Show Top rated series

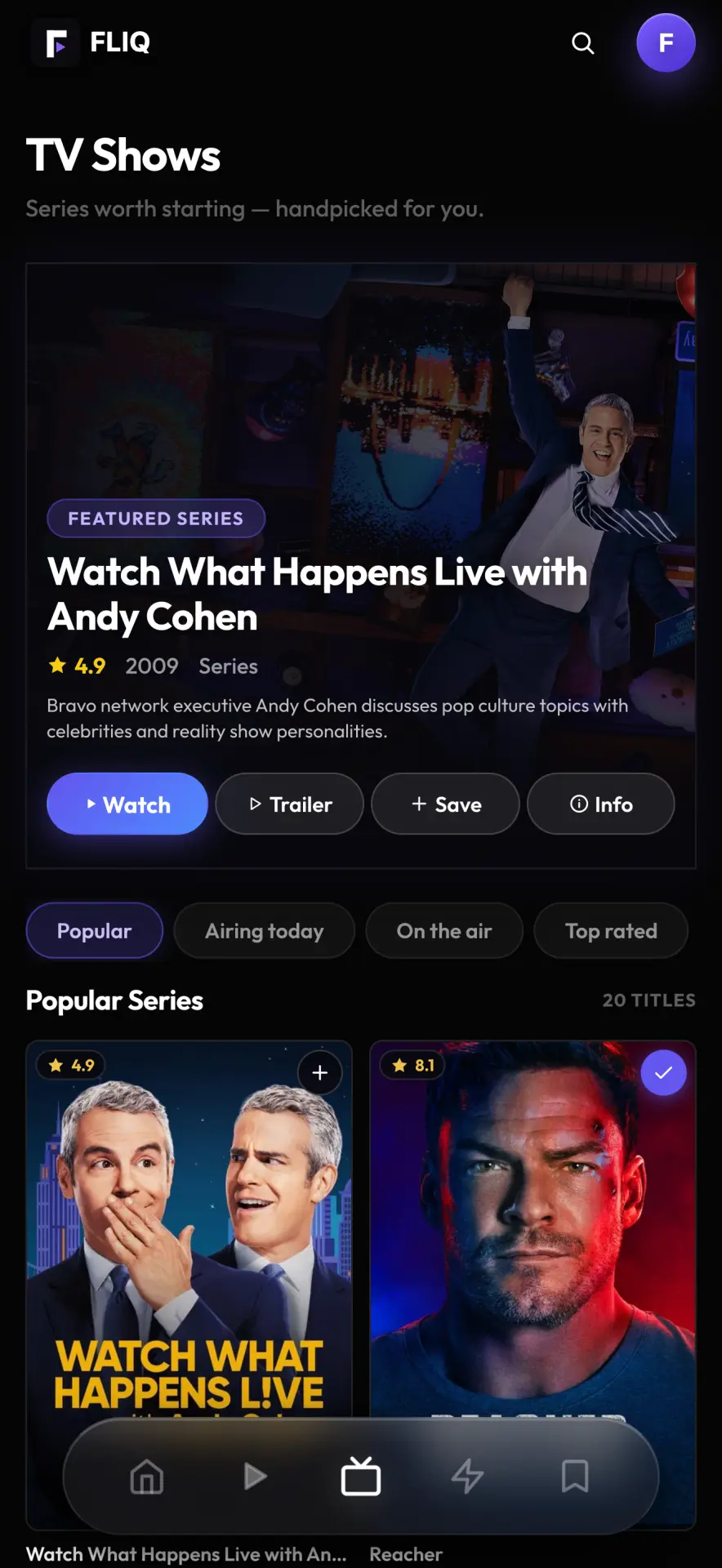pos(611,930)
